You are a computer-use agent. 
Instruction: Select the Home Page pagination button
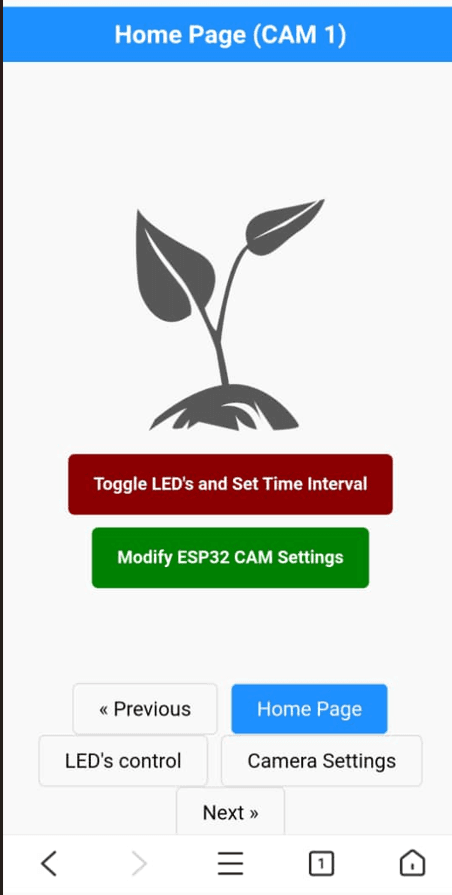pos(309,709)
